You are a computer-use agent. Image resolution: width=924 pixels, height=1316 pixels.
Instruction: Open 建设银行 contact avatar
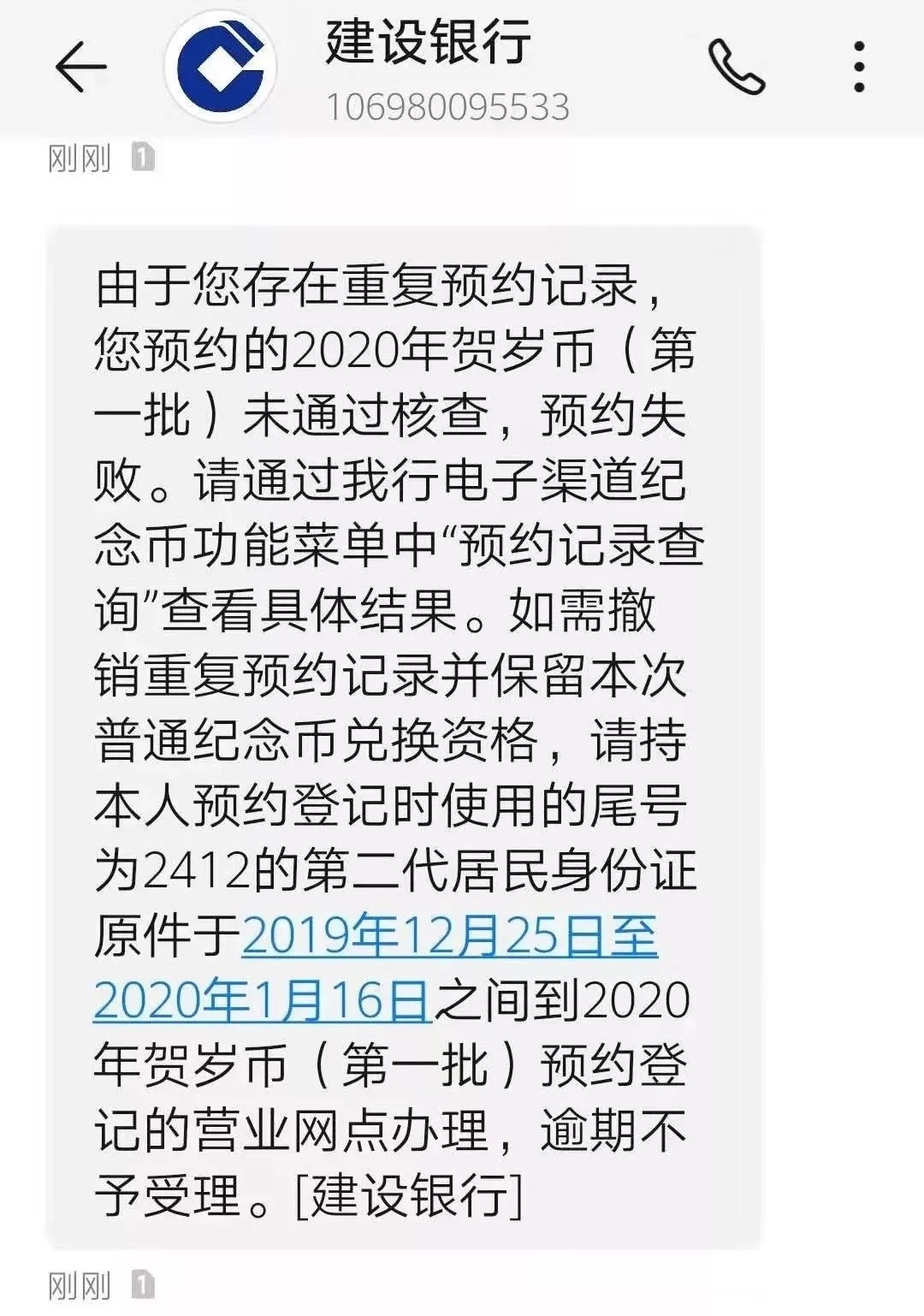(x=222, y=67)
